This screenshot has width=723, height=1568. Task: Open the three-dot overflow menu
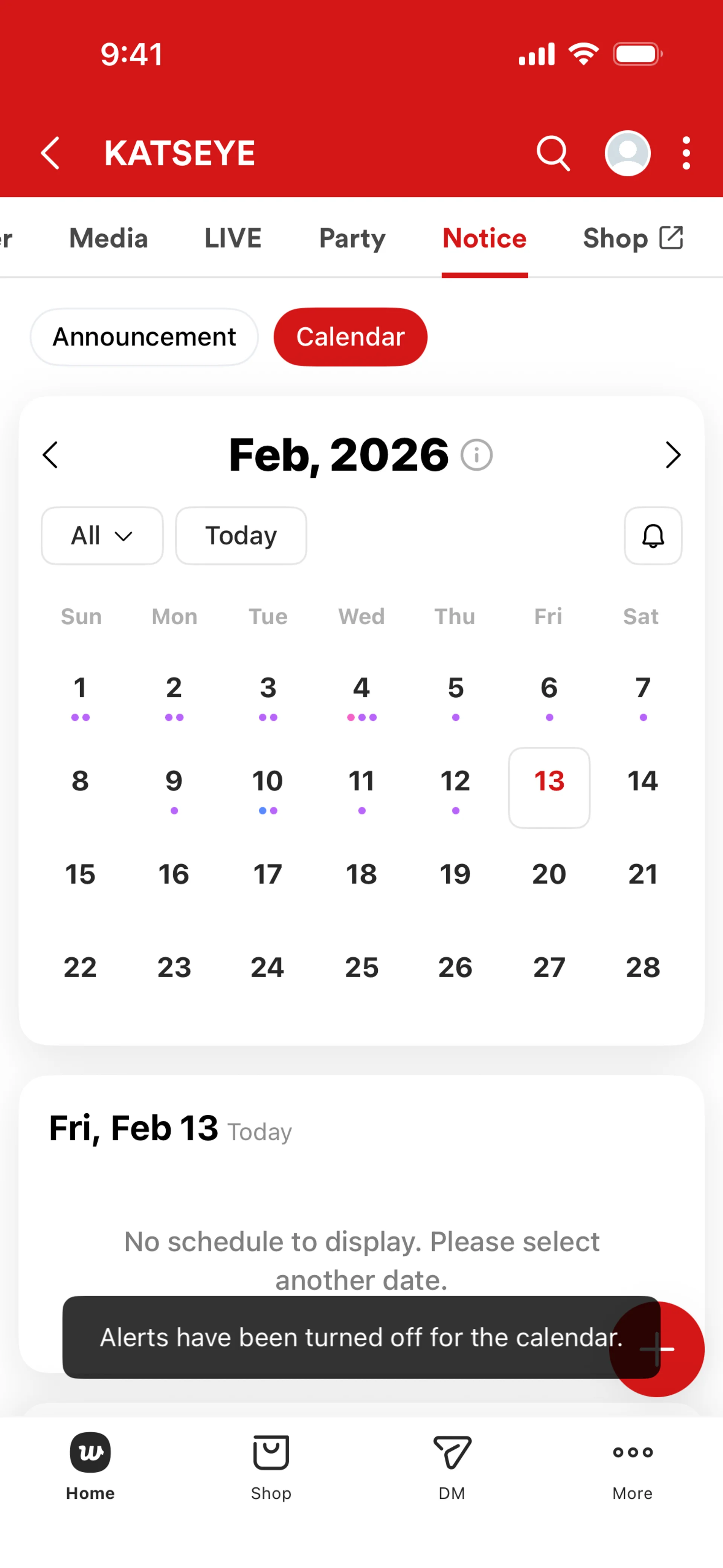click(686, 153)
